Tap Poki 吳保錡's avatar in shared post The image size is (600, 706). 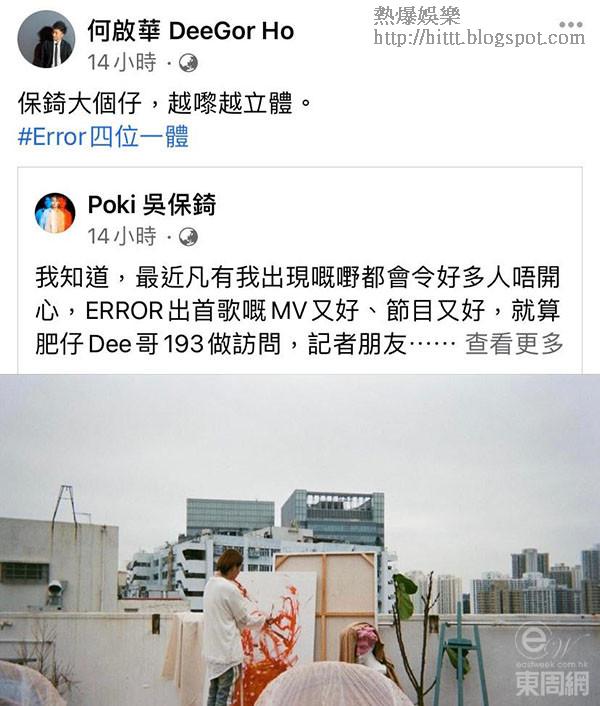point(55,213)
